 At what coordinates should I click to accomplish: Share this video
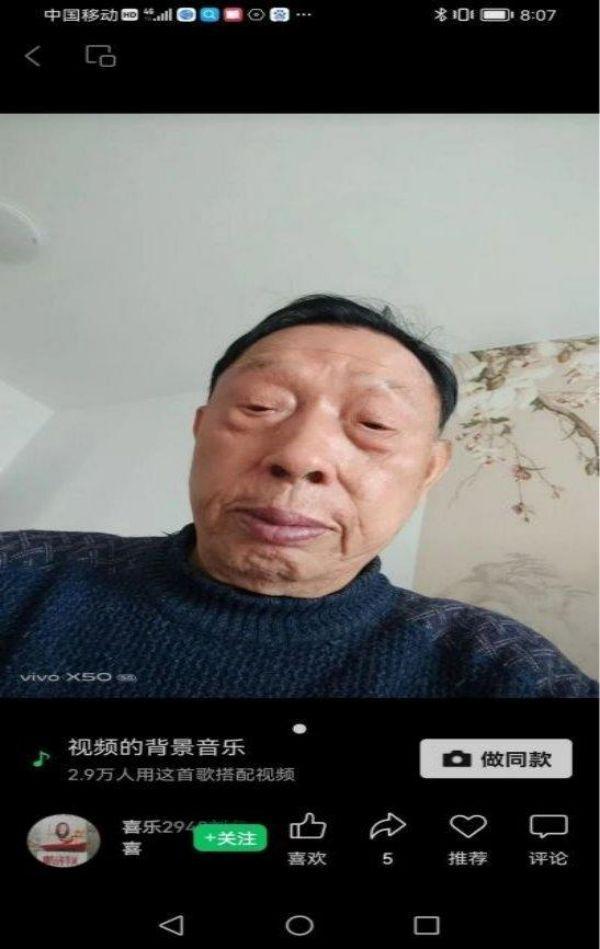tap(387, 838)
